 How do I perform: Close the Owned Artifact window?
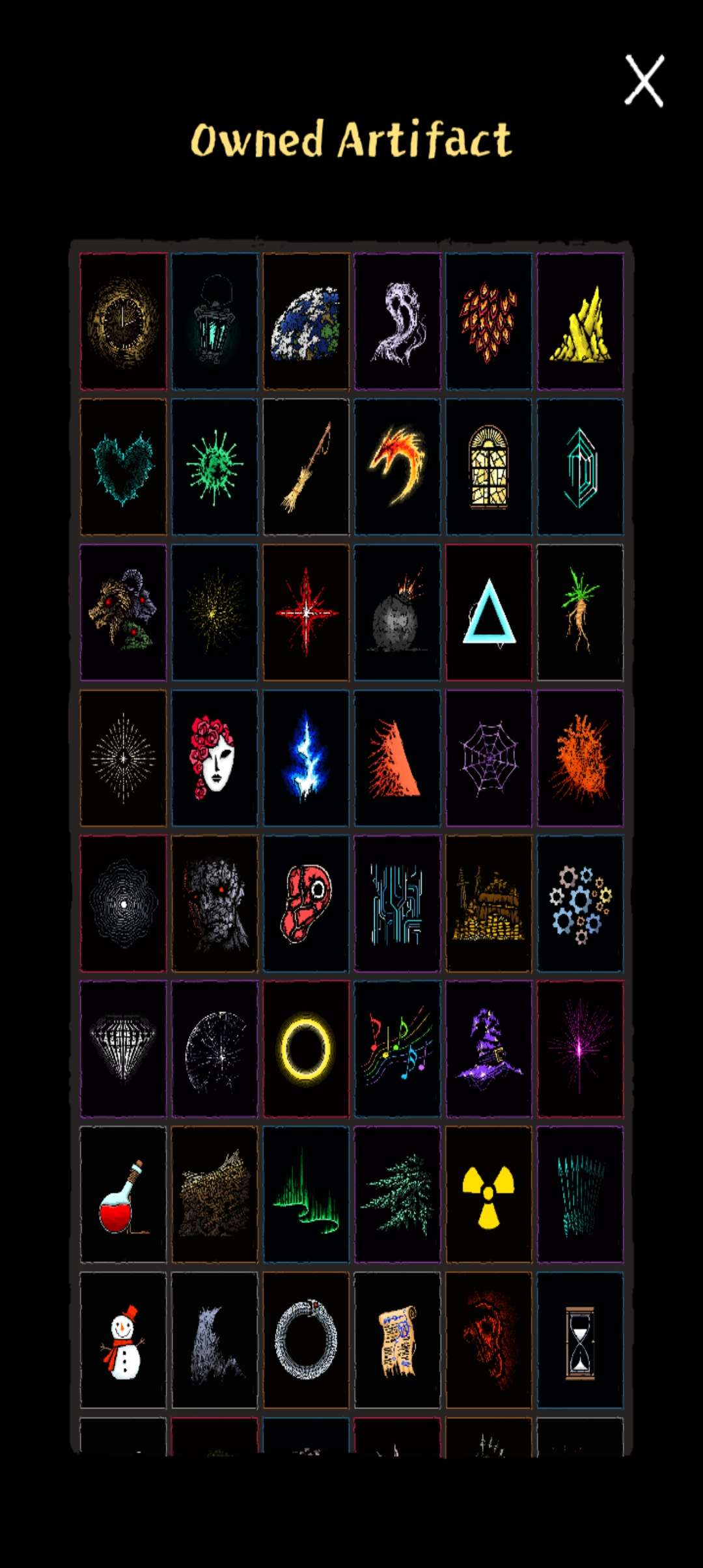(x=644, y=81)
